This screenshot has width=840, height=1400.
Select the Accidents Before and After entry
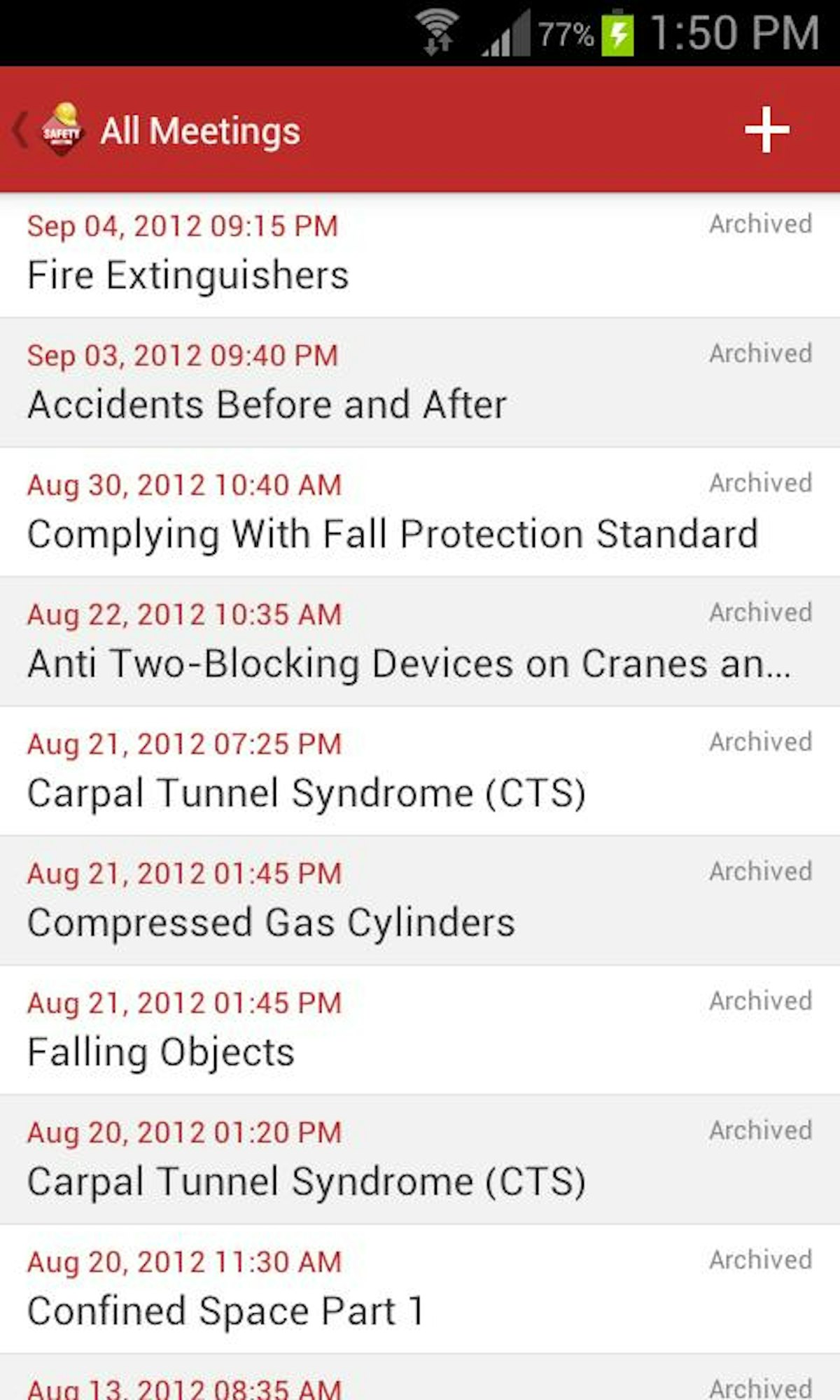[x=267, y=403]
